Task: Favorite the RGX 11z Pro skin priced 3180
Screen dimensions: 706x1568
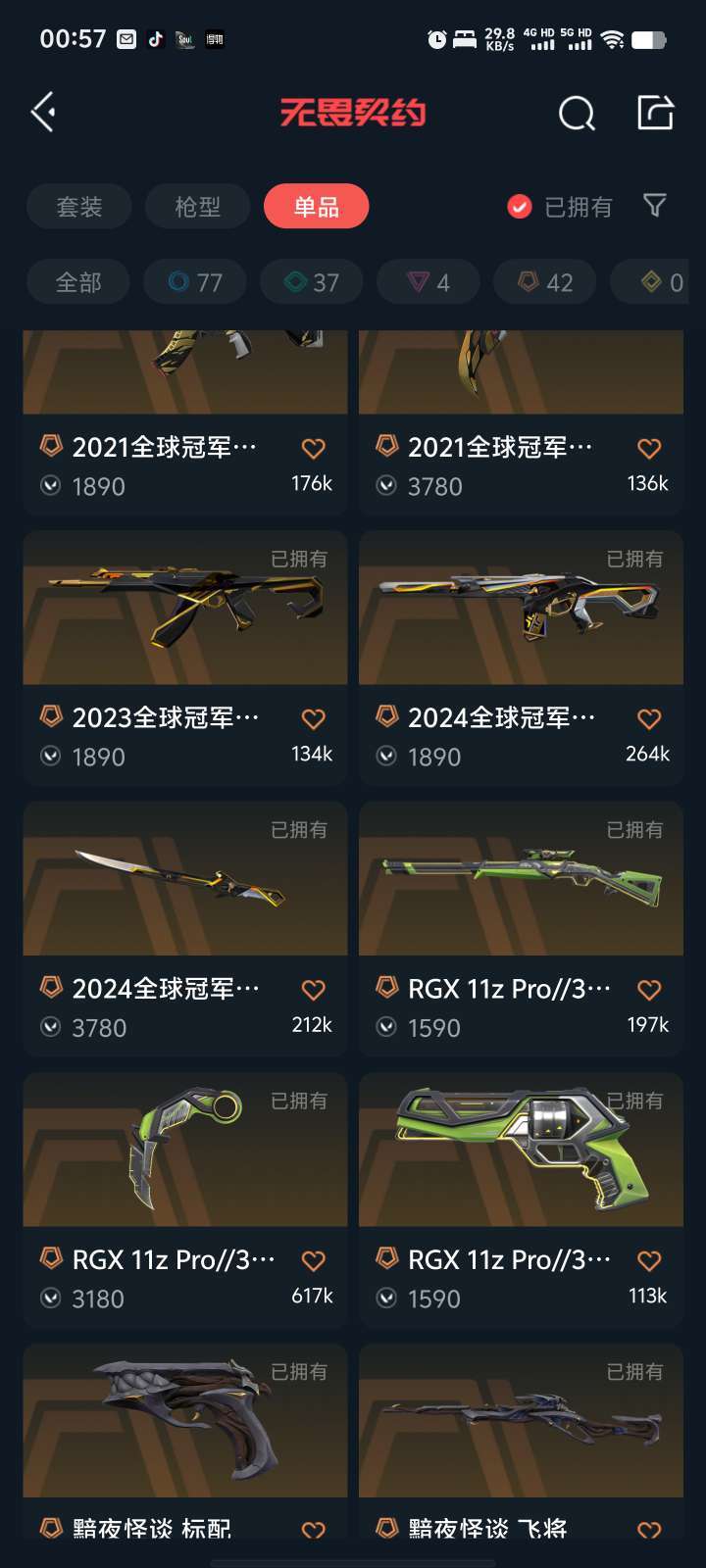Action: (313, 1260)
